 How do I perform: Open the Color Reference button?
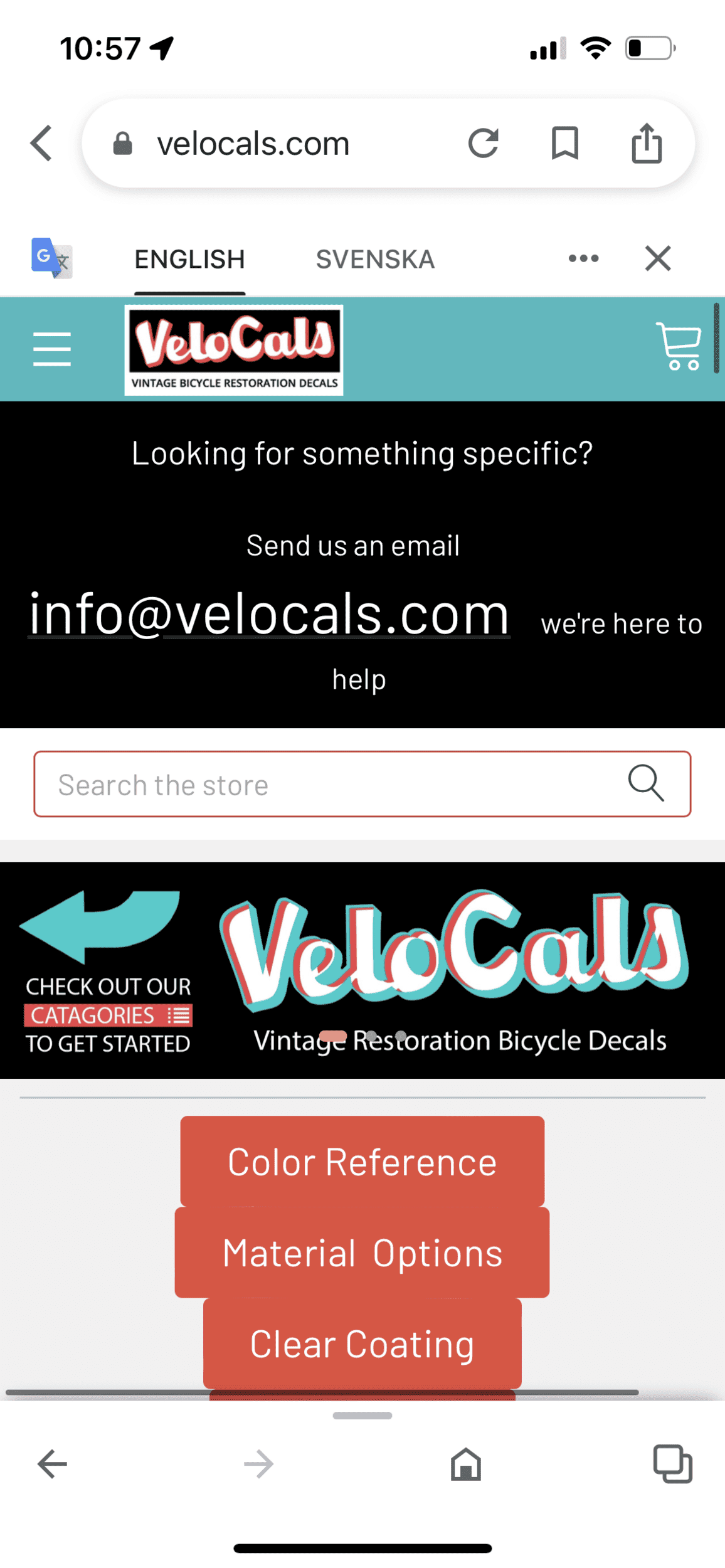pos(362,1162)
